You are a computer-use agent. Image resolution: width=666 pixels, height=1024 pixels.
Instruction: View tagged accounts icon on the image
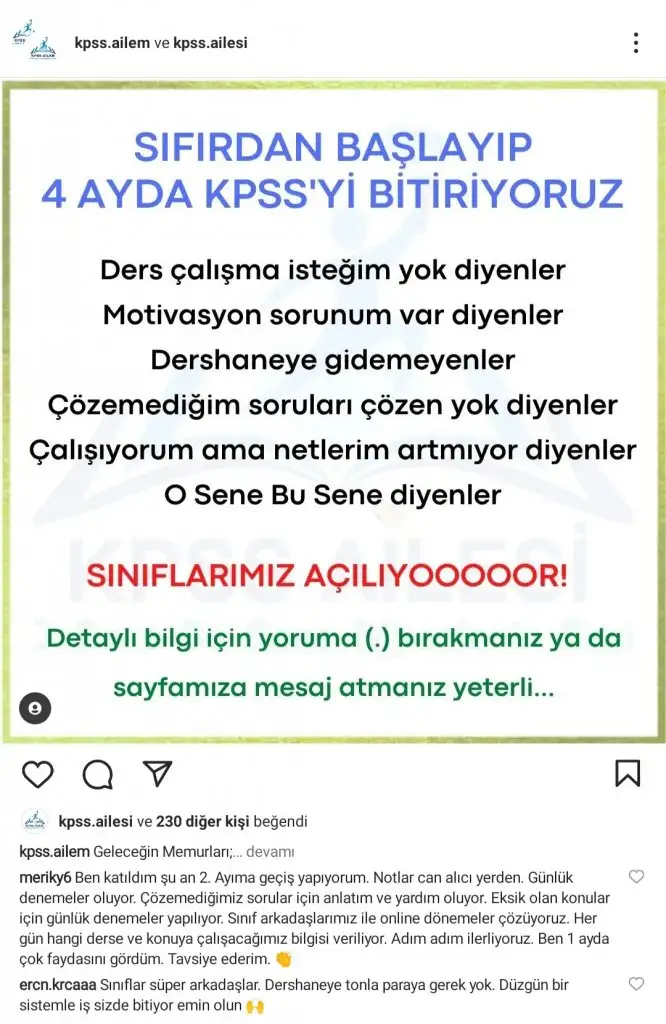tap(35, 708)
